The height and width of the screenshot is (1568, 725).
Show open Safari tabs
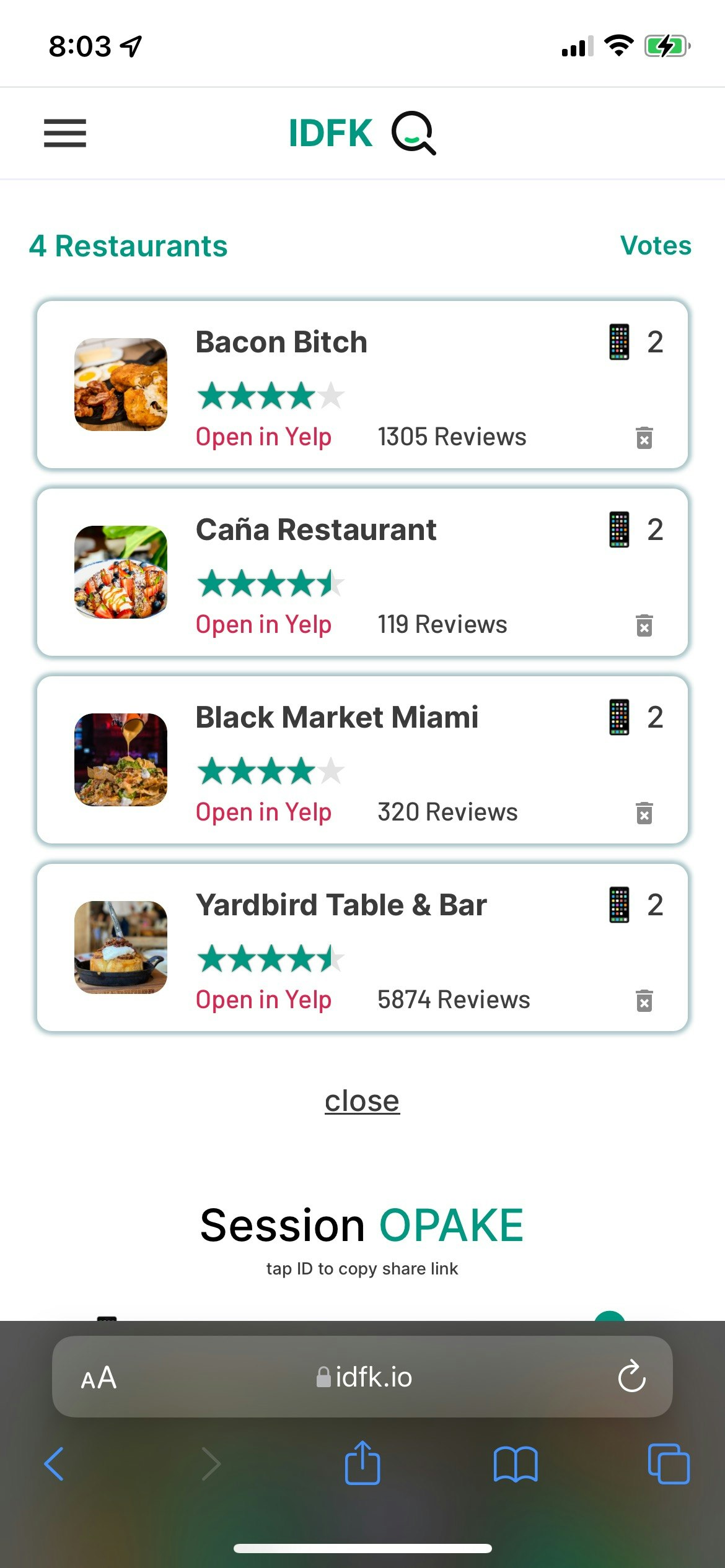click(x=668, y=1464)
